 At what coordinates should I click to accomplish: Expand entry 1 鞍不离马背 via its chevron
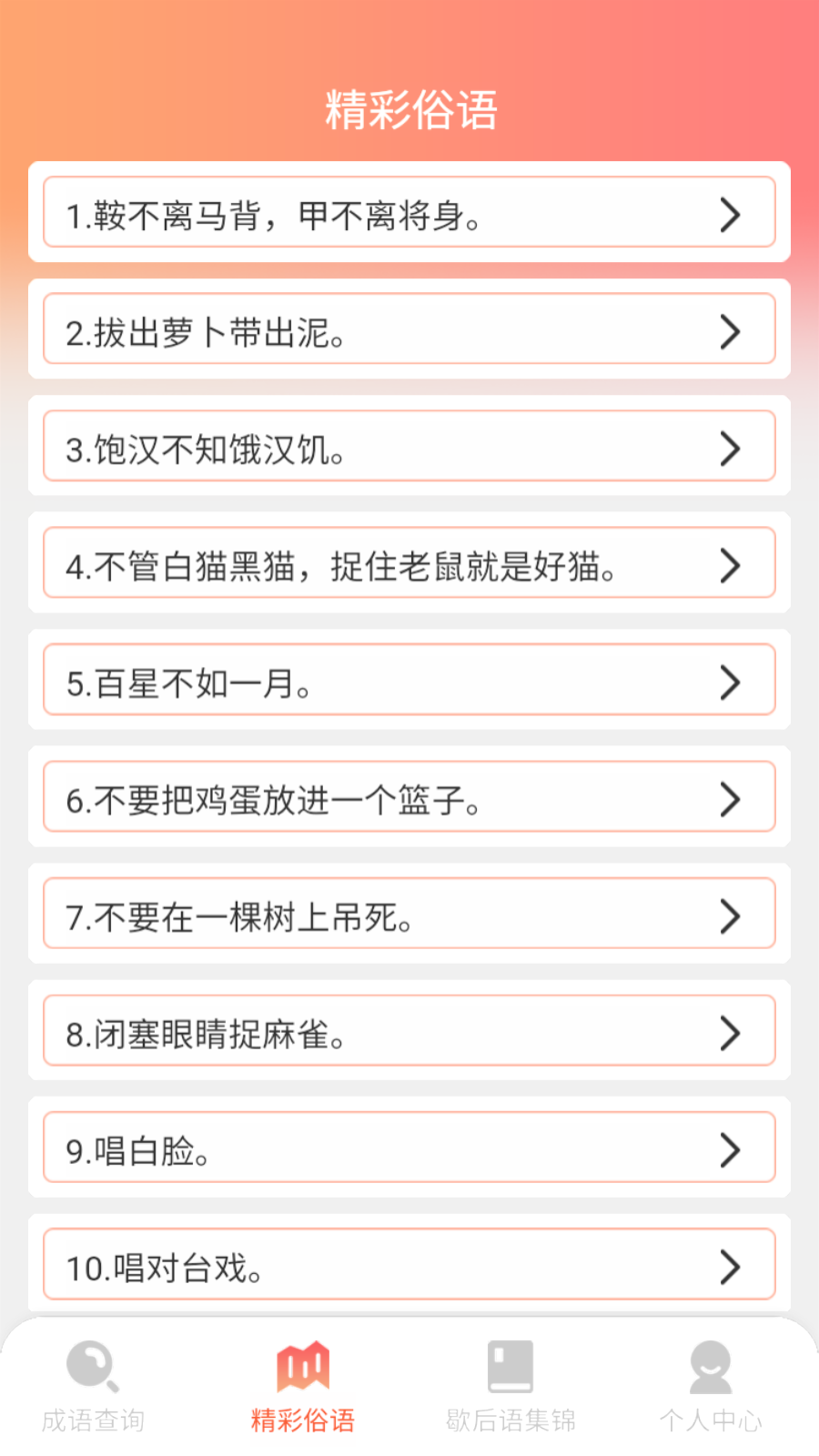[730, 214]
